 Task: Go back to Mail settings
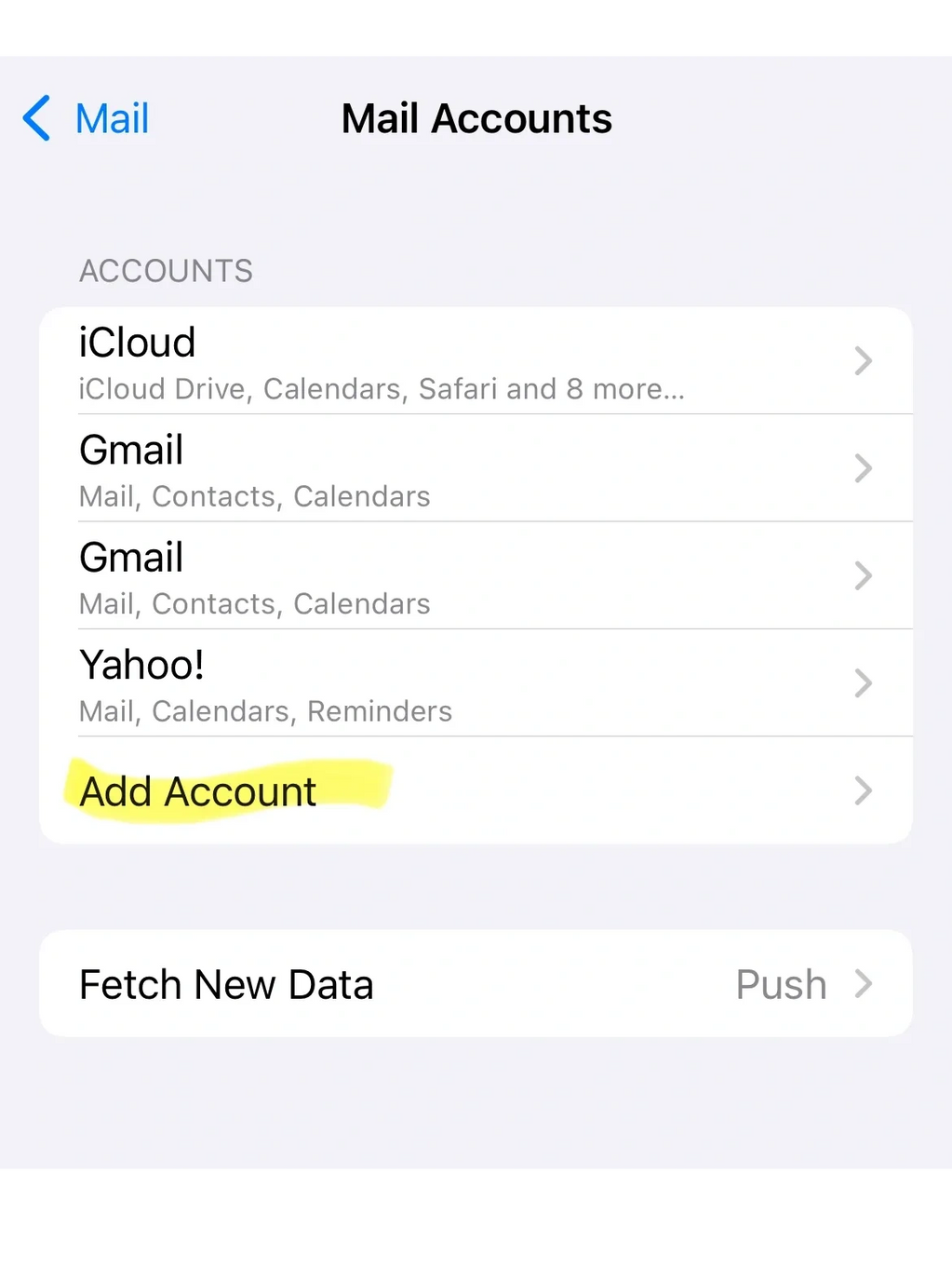click(x=87, y=119)
